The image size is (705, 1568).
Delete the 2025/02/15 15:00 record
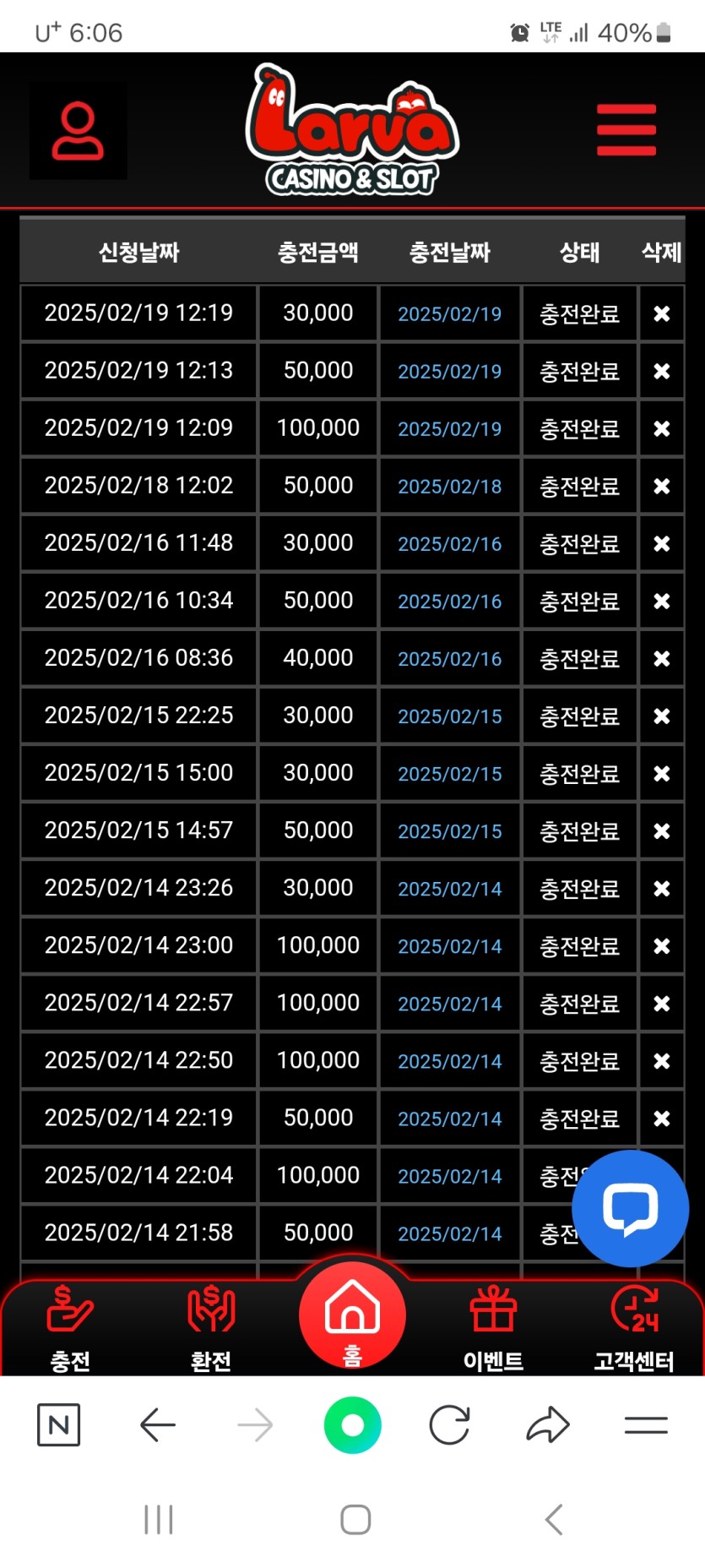(x=662, y=773)
